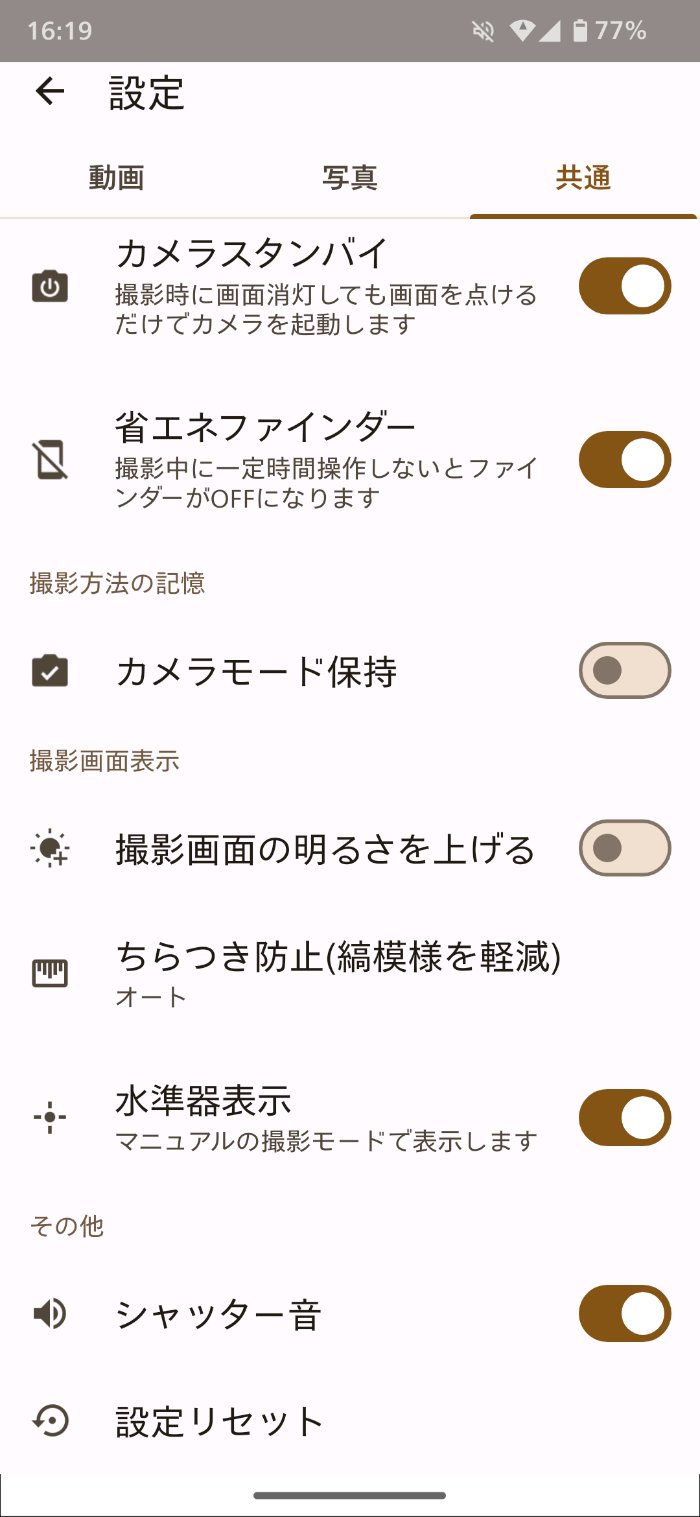This screenshot has height=1517, width=700.
Task: Switch to the 動画 tab
Action: pyautogui.click(x=116, y=178)
